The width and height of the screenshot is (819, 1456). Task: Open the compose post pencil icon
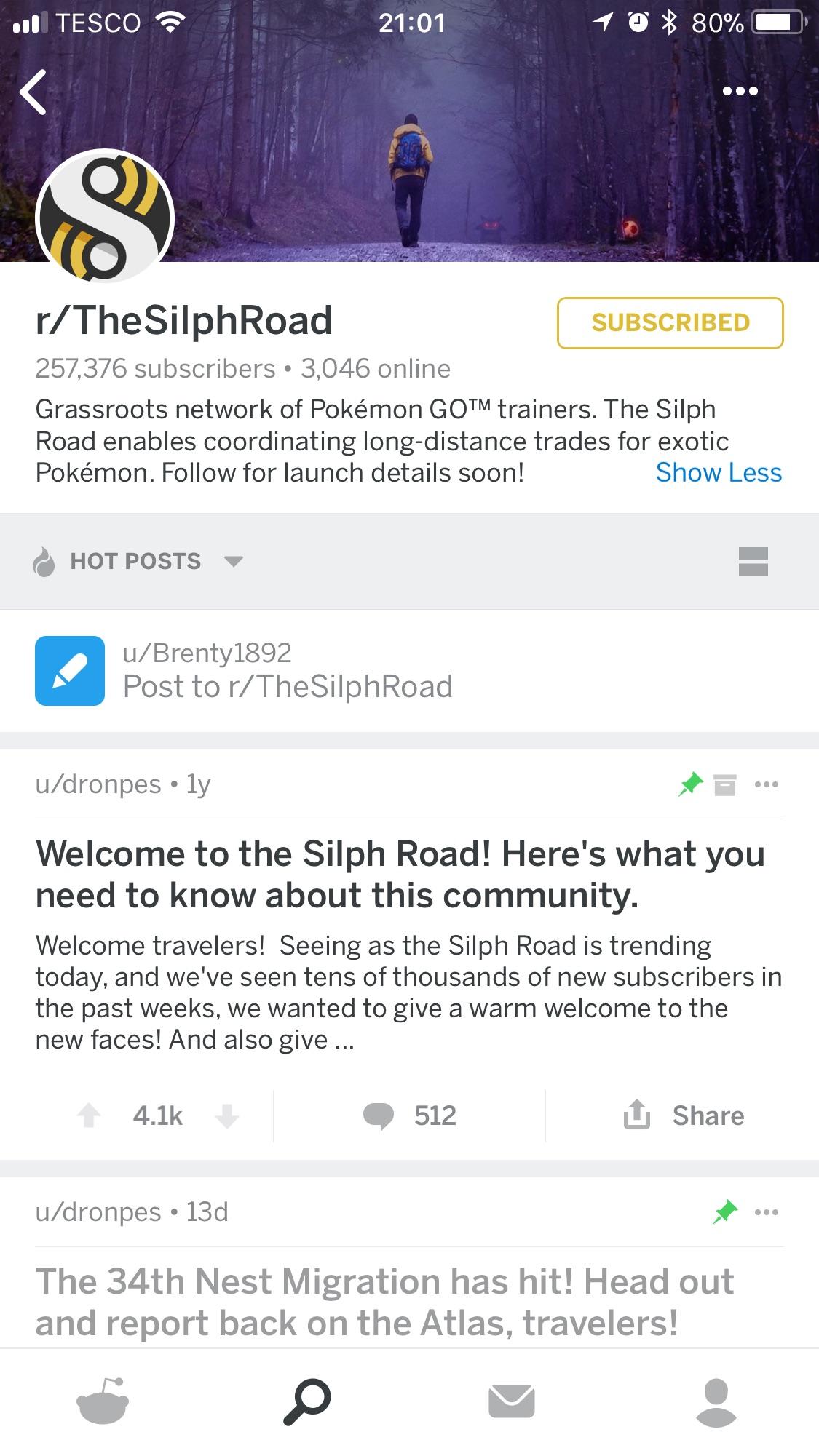[x=71, y=670]
